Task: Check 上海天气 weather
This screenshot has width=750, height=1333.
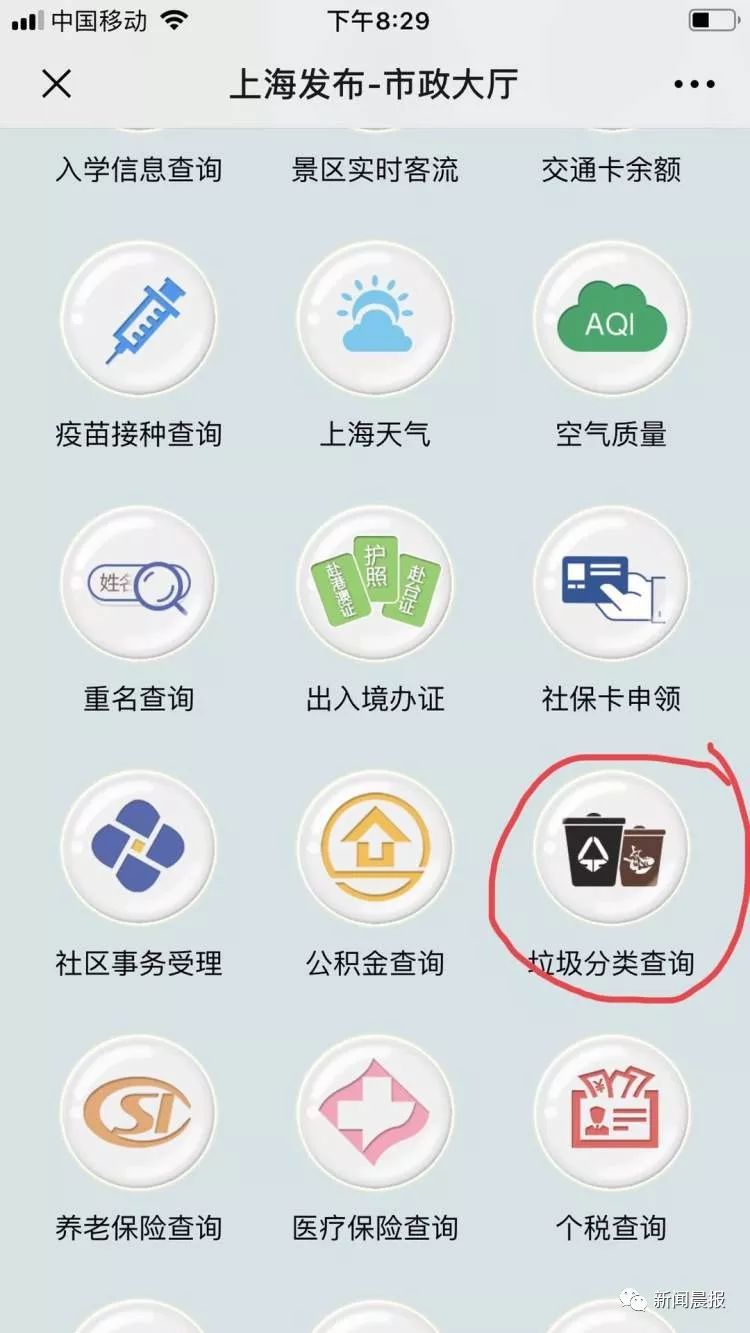Action: [x=375, y=319]
